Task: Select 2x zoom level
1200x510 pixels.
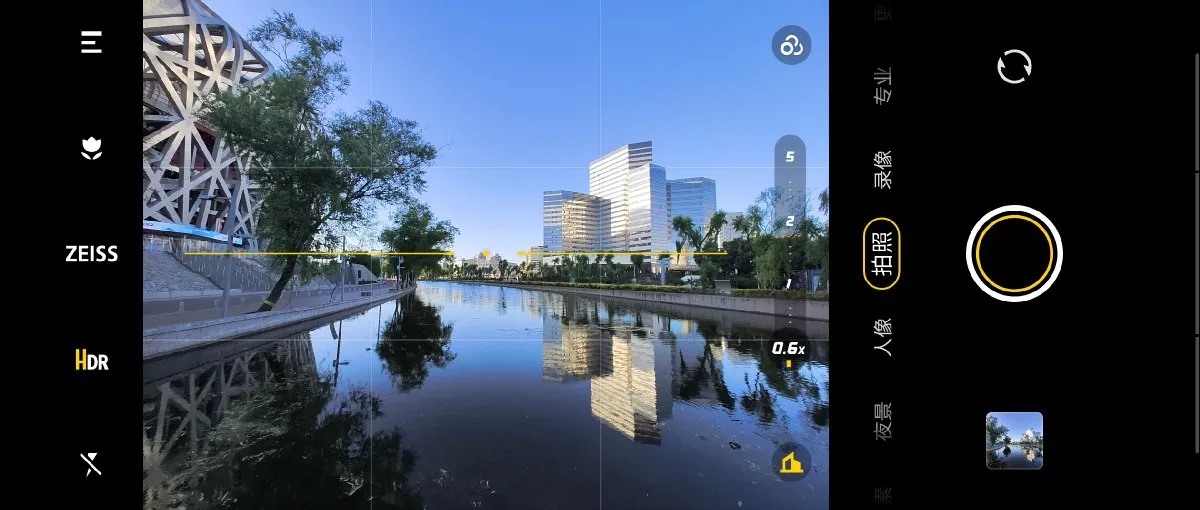Action: point(790,221)
